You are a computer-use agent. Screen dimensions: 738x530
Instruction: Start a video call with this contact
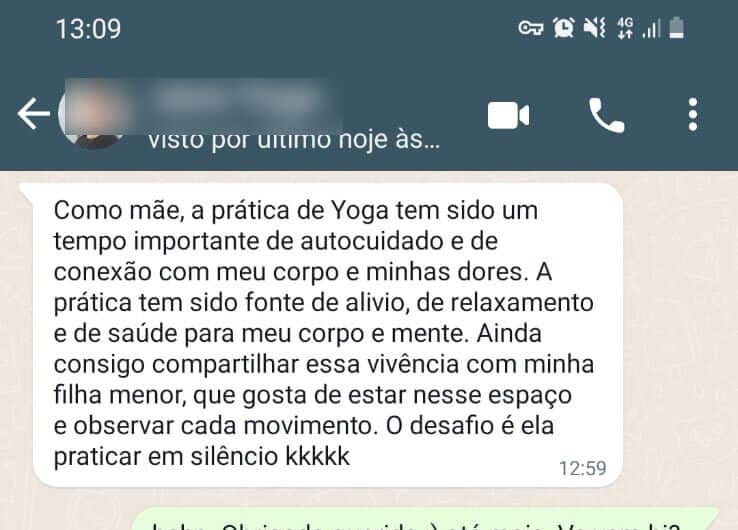click(x=508, y=116)
